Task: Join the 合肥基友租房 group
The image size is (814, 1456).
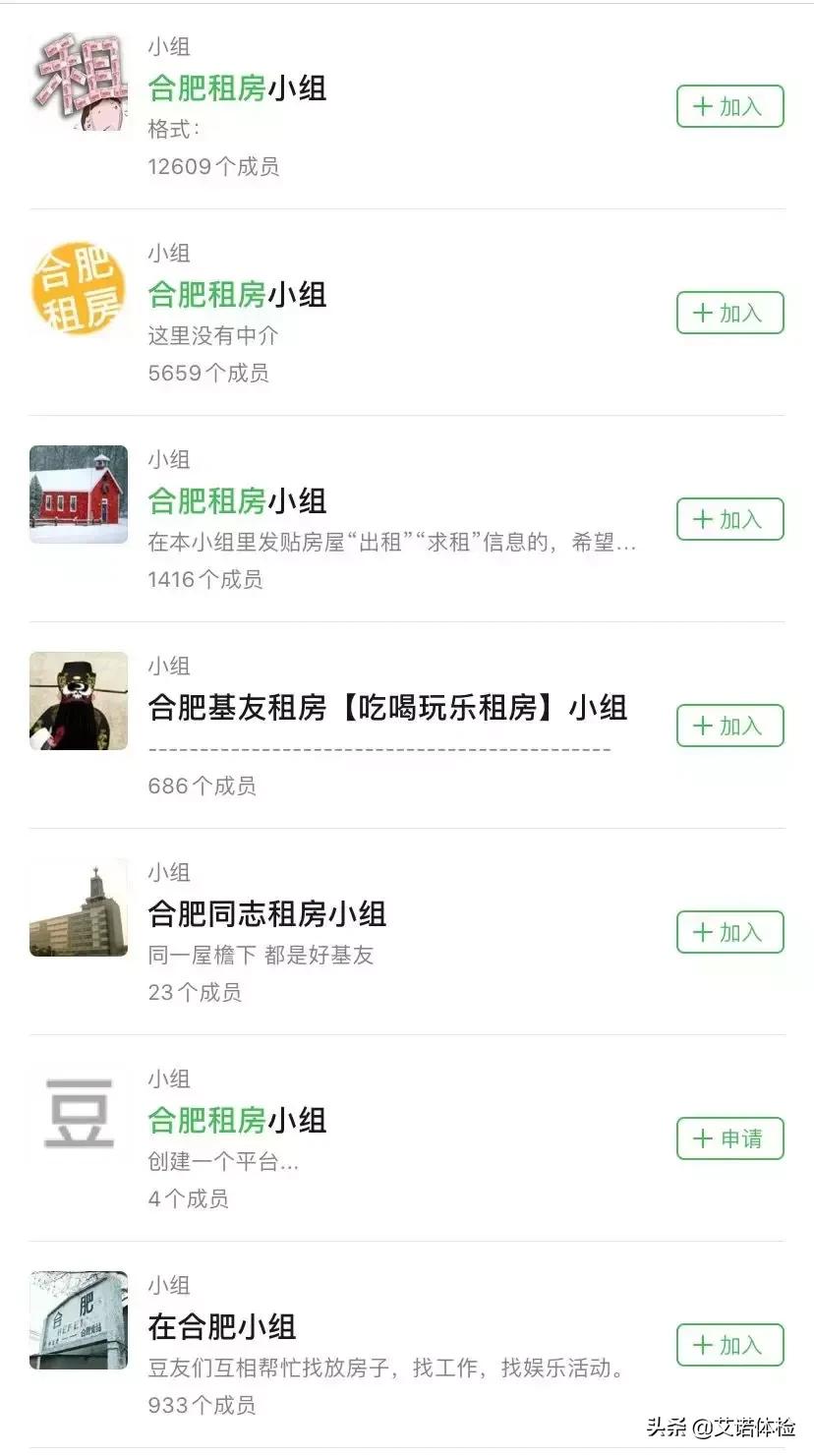Action: (x=729, y=726)
